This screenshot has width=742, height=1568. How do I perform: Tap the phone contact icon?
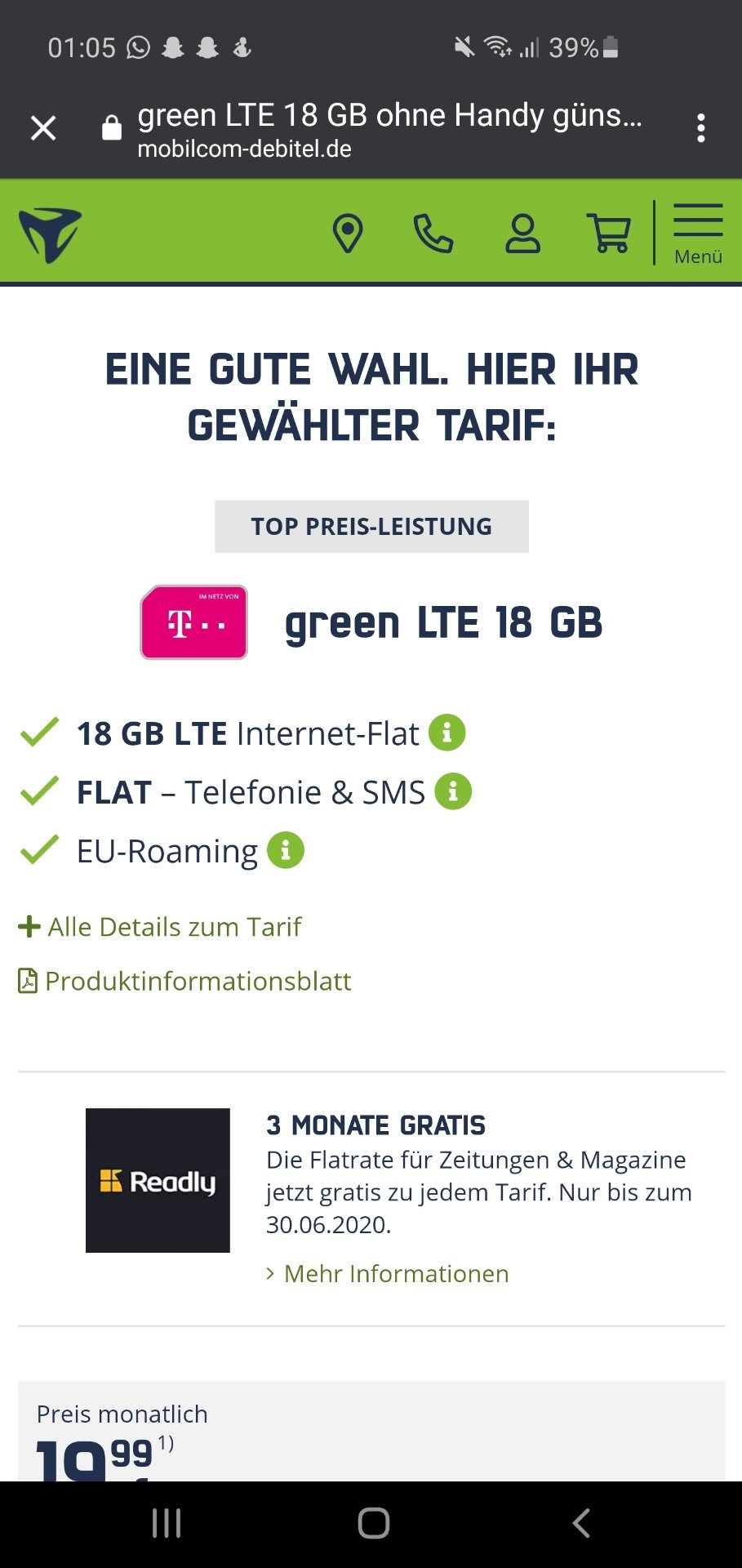coord(433,234)
